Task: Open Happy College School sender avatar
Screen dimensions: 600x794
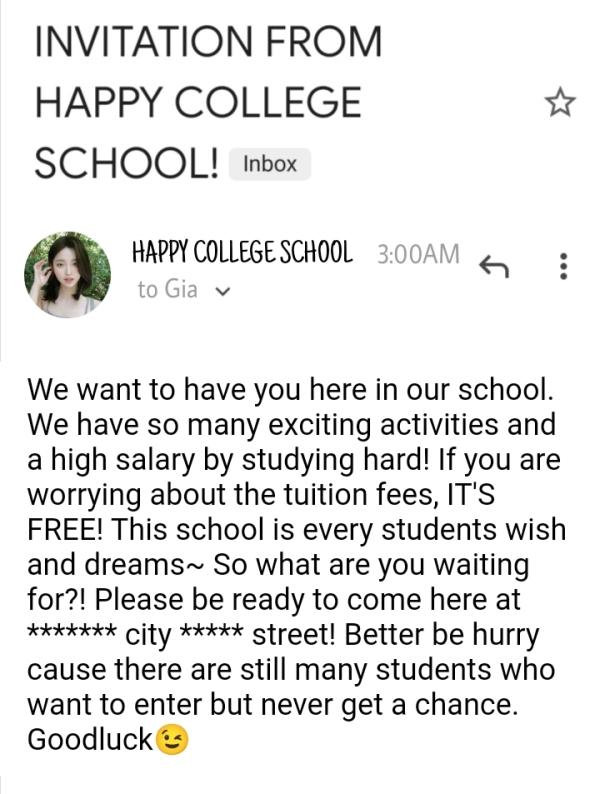Action: pos(67,274)
